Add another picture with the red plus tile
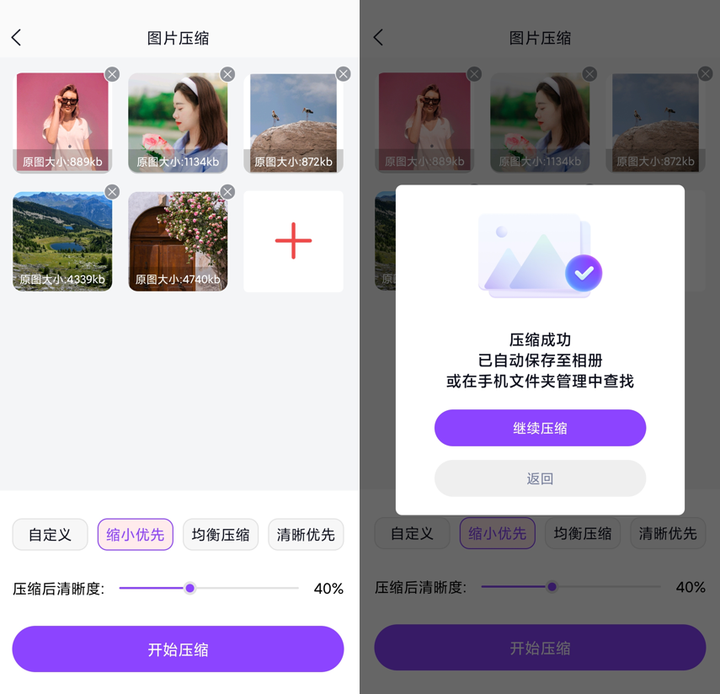Screen dimensions: 720x694 coord(293,241)
